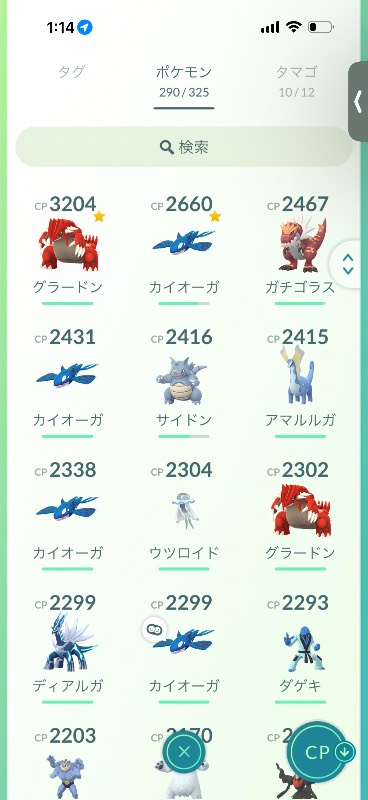This screenshot has height=800, width=368.
Task: Open グラードン with CP 3204
Action: [68, 249]
